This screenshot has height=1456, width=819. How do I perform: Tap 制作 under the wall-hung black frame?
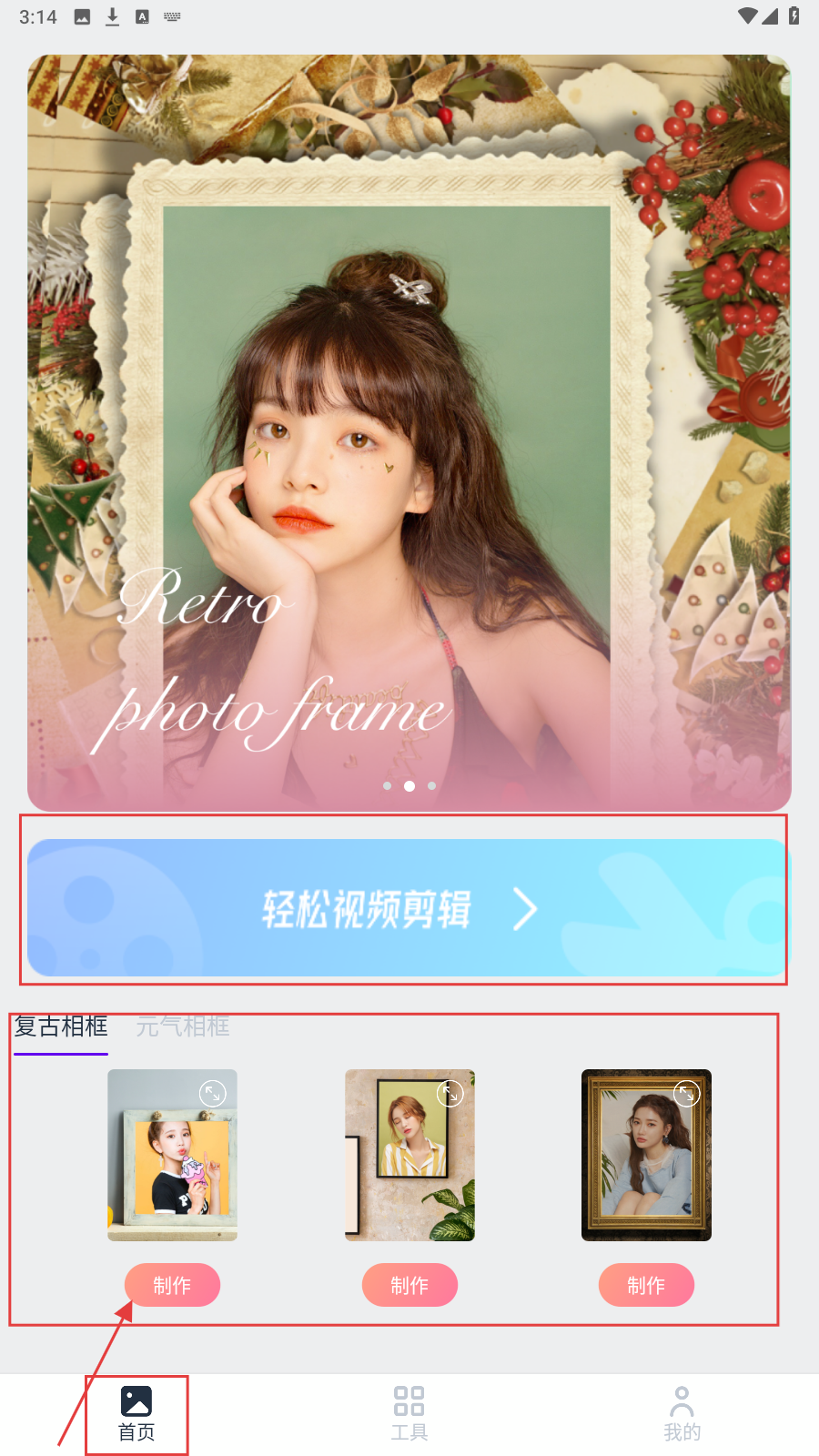409,1285
